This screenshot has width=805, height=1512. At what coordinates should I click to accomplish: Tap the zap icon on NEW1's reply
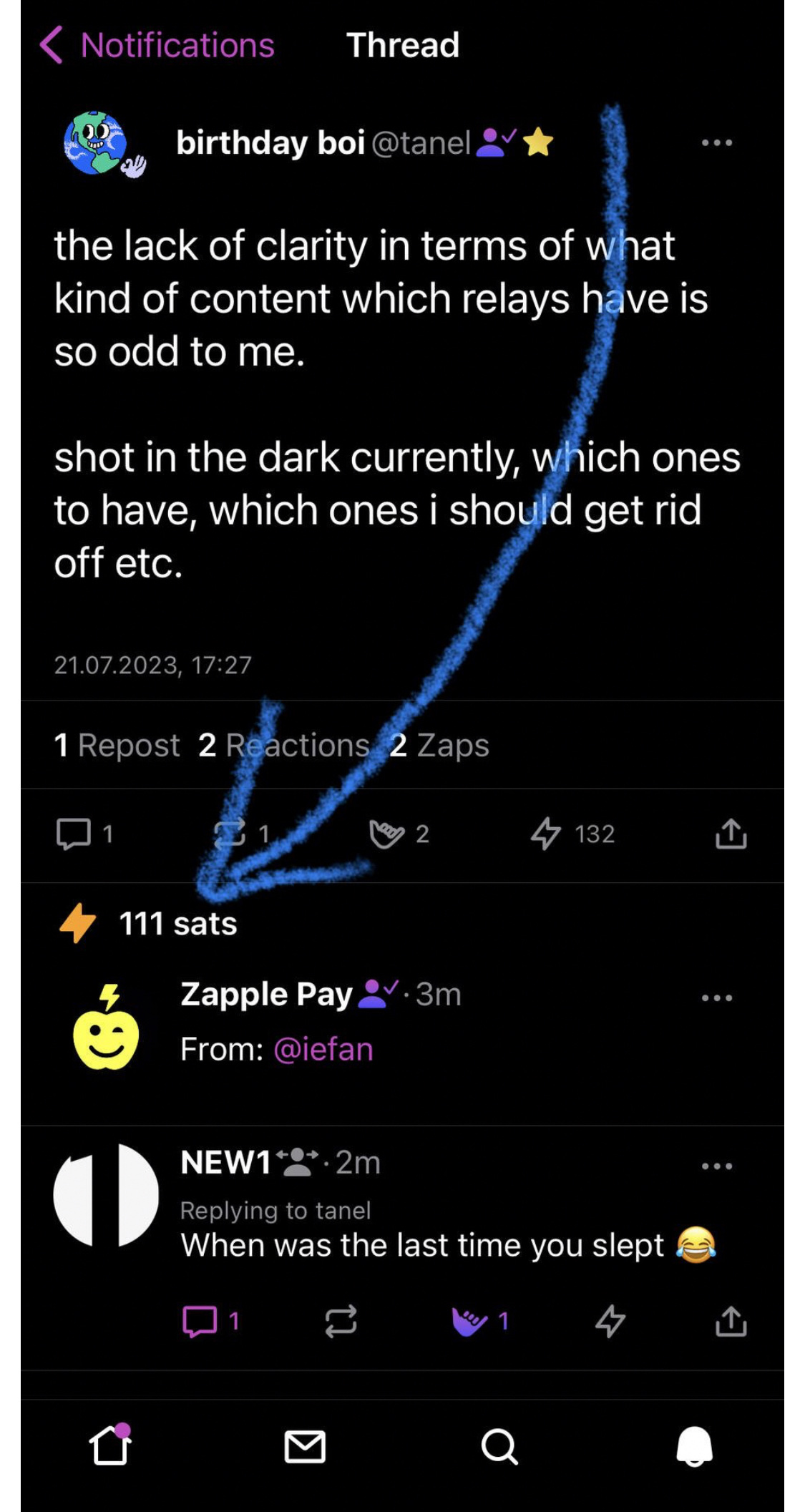[609, 1321]
